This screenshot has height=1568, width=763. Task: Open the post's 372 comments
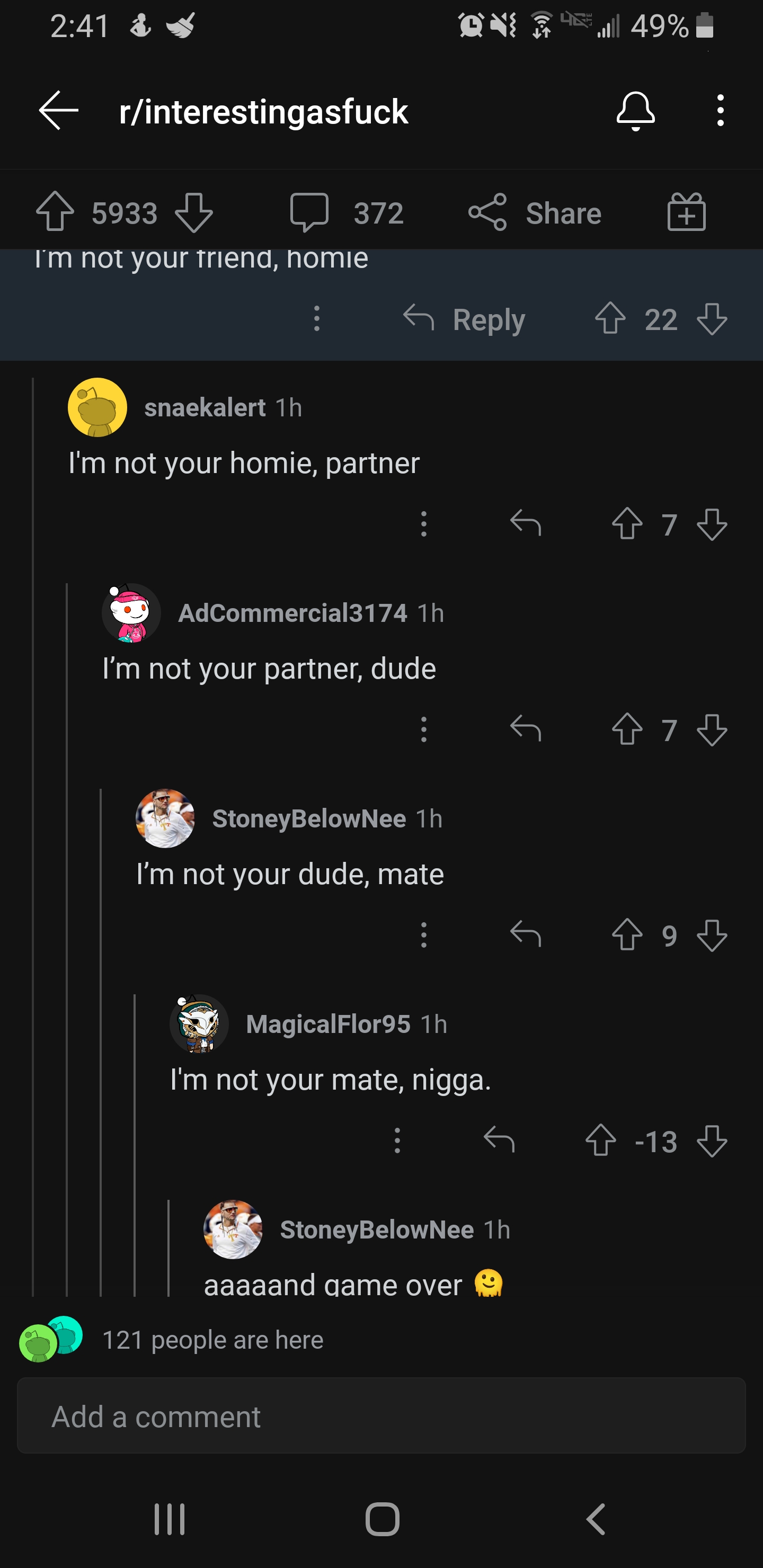347,213
